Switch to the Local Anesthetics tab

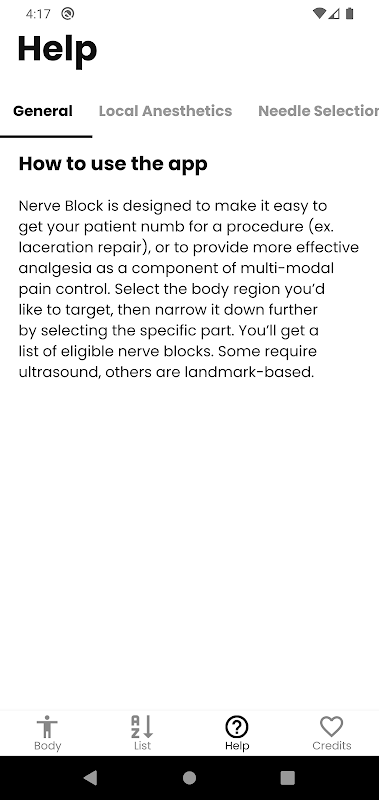click(165, 111)
